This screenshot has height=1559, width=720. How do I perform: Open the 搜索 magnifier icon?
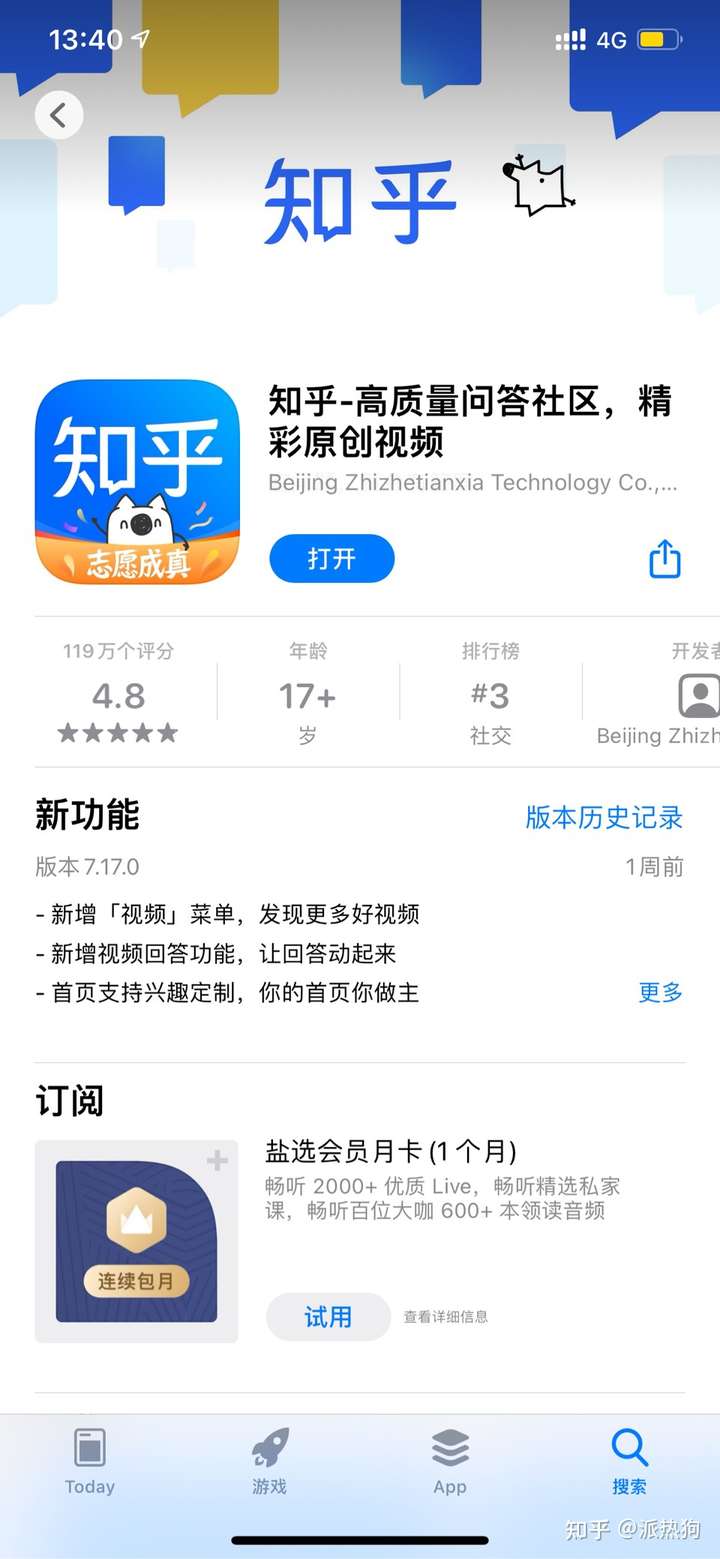(x=629, y=1445)
